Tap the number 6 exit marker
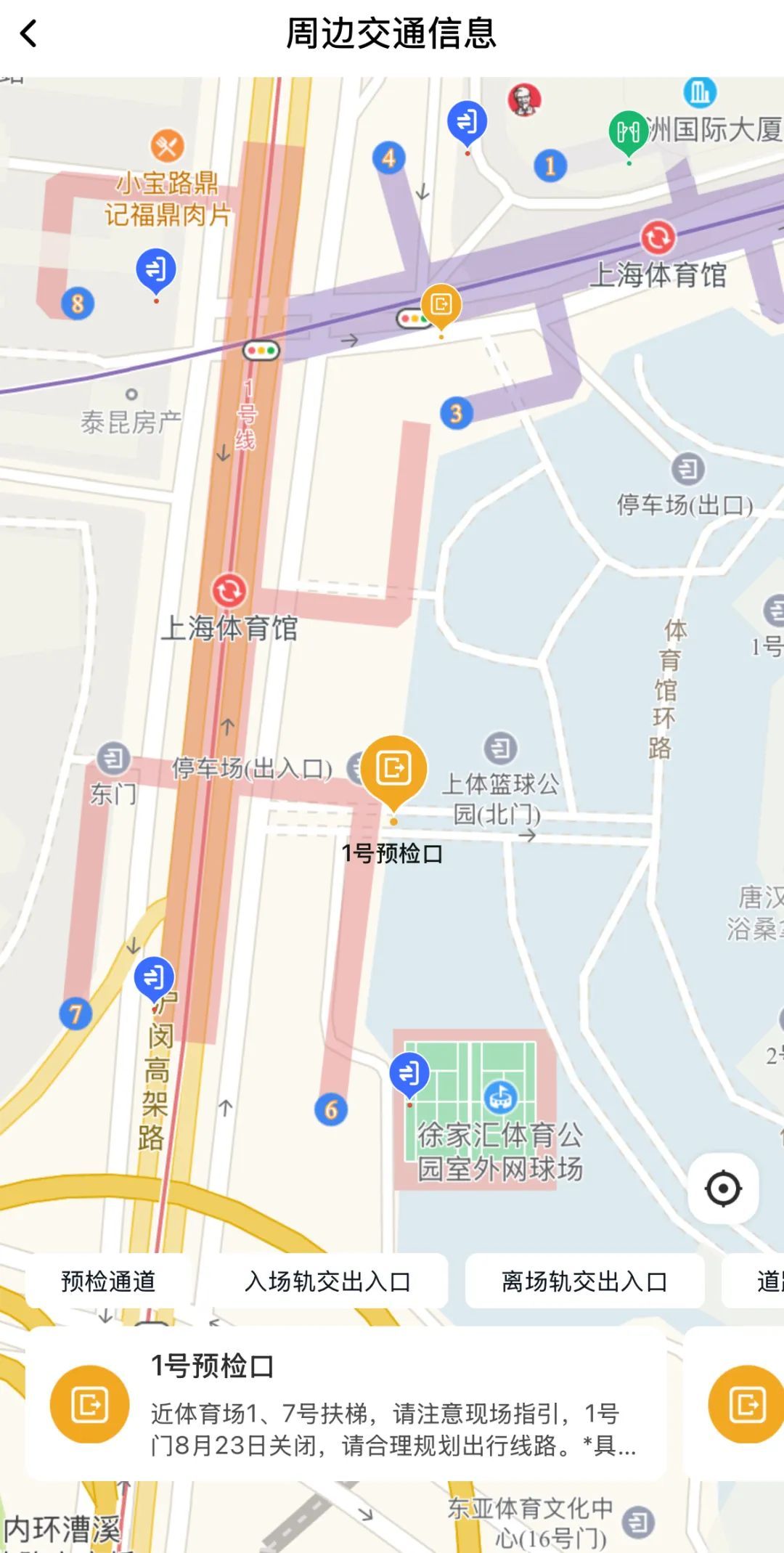The height and width of the screenshot is (1553, 784). (x=331, y=1109)
